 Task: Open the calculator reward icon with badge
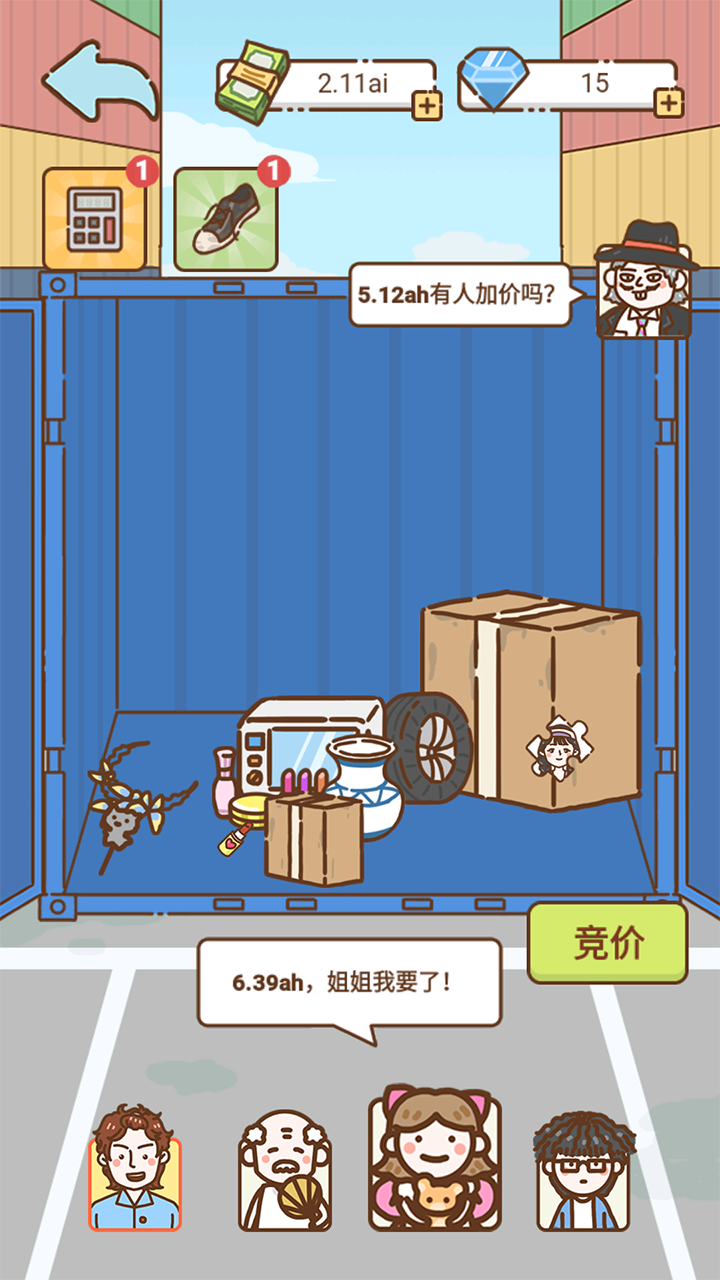pos(95,215)
